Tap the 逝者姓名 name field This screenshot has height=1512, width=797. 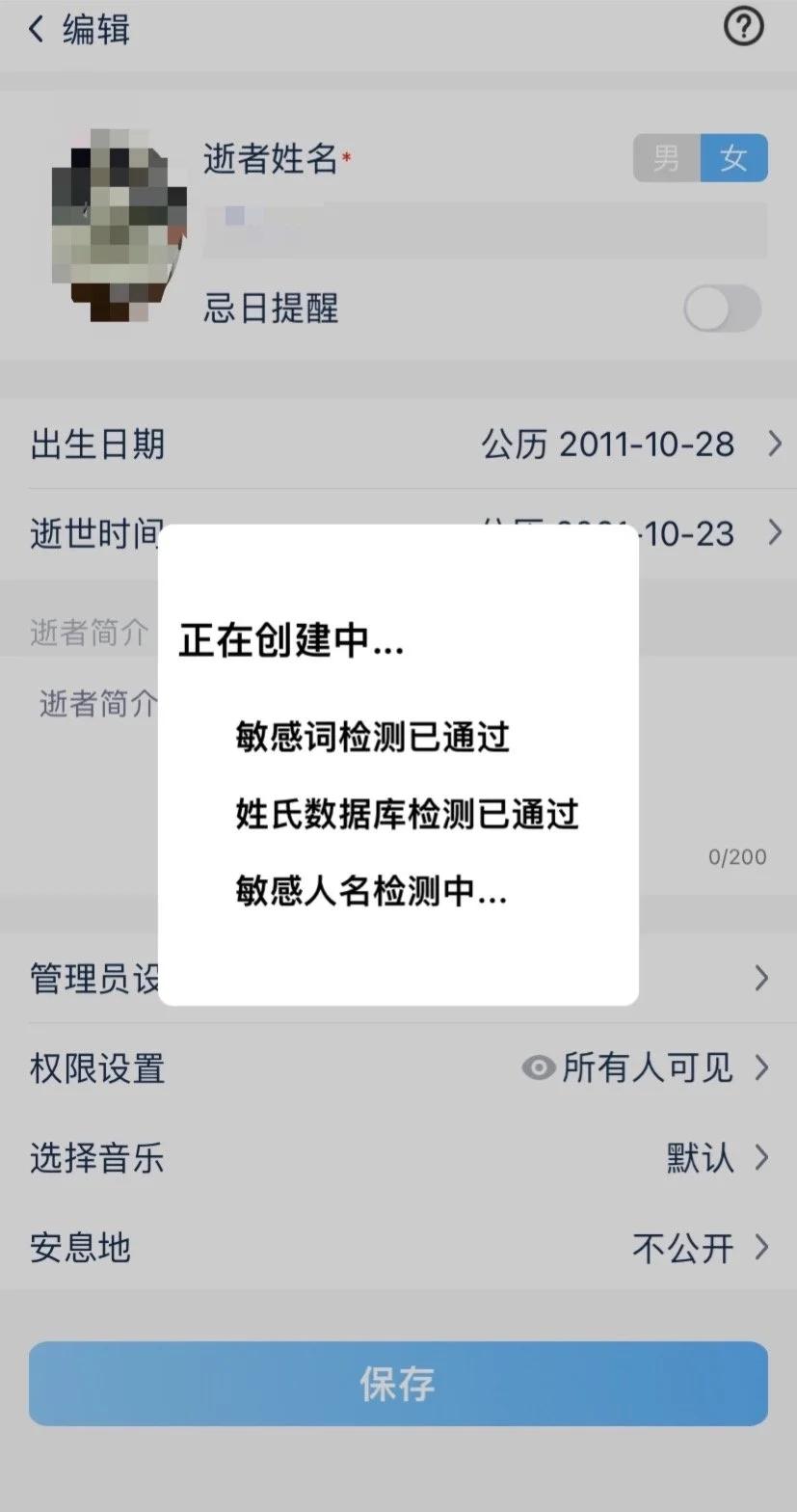tap(484, 230)
